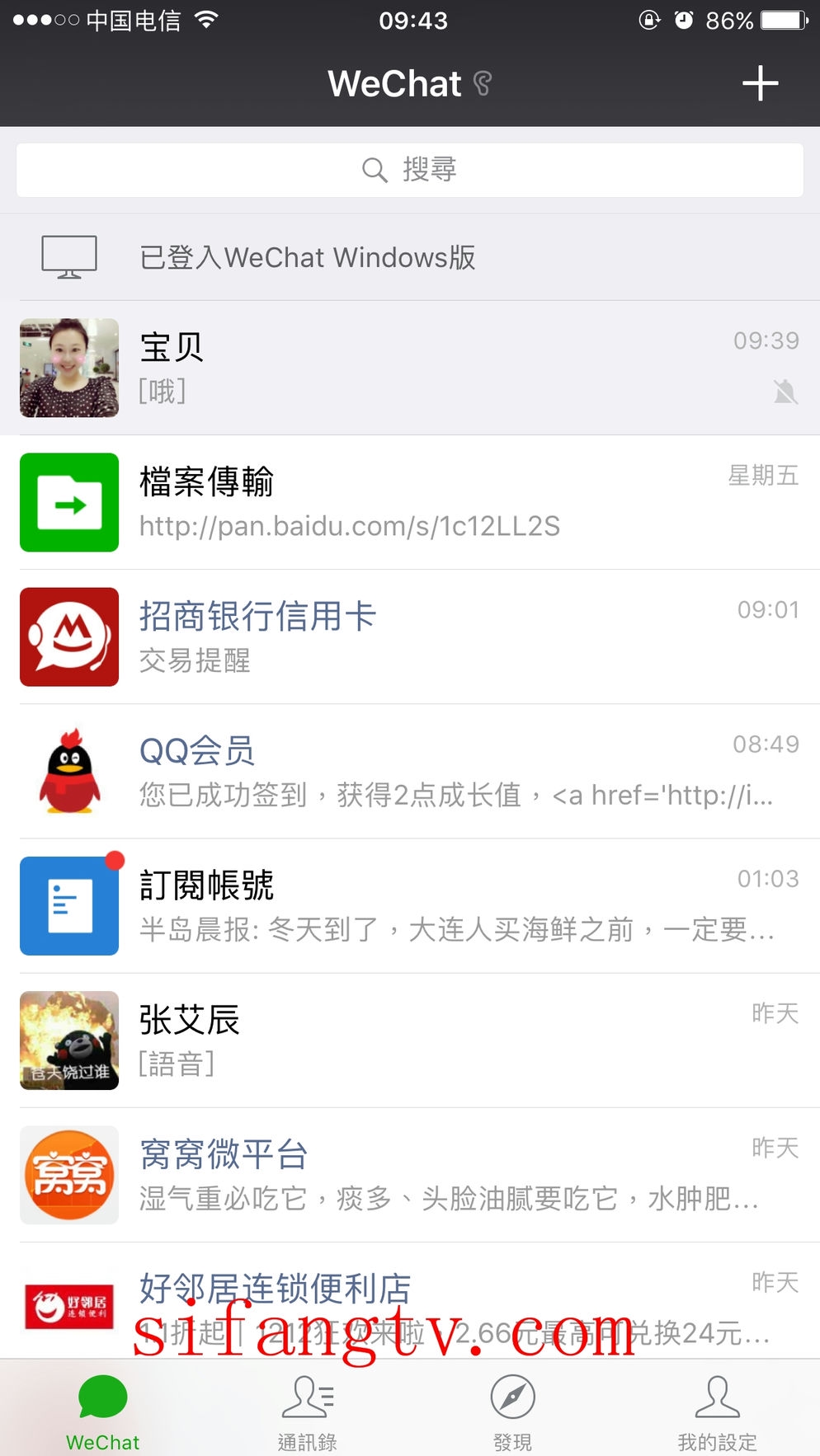Open the QQ会员 message thread
This screenshot has height=1456, width=820.
(410, 771)
